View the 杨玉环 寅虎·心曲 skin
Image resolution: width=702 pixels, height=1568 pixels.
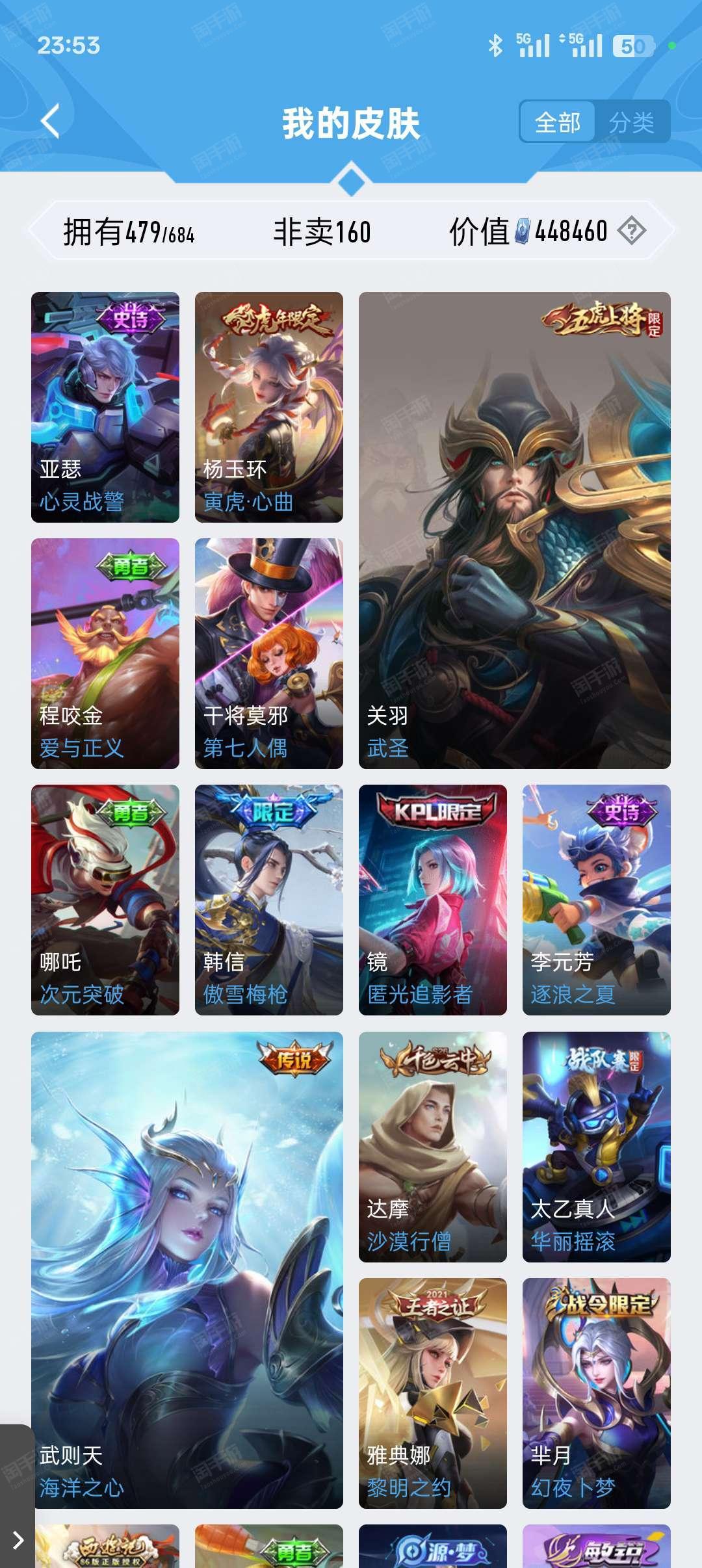coord(269,407)
